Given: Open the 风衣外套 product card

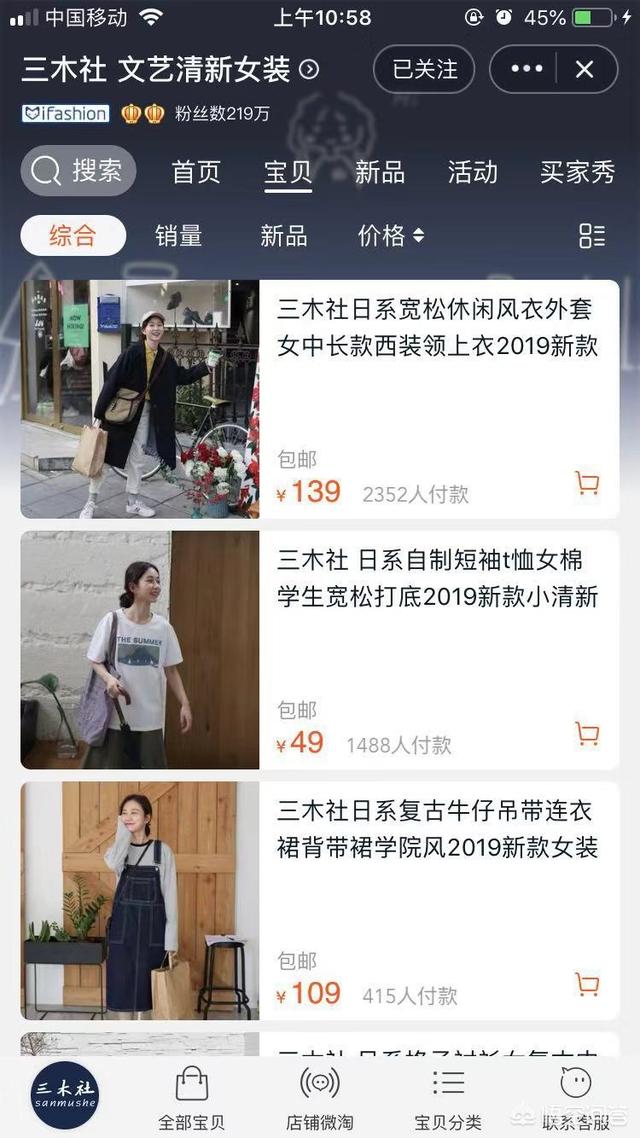Looking at the screenshot, I should pos(437,329).
